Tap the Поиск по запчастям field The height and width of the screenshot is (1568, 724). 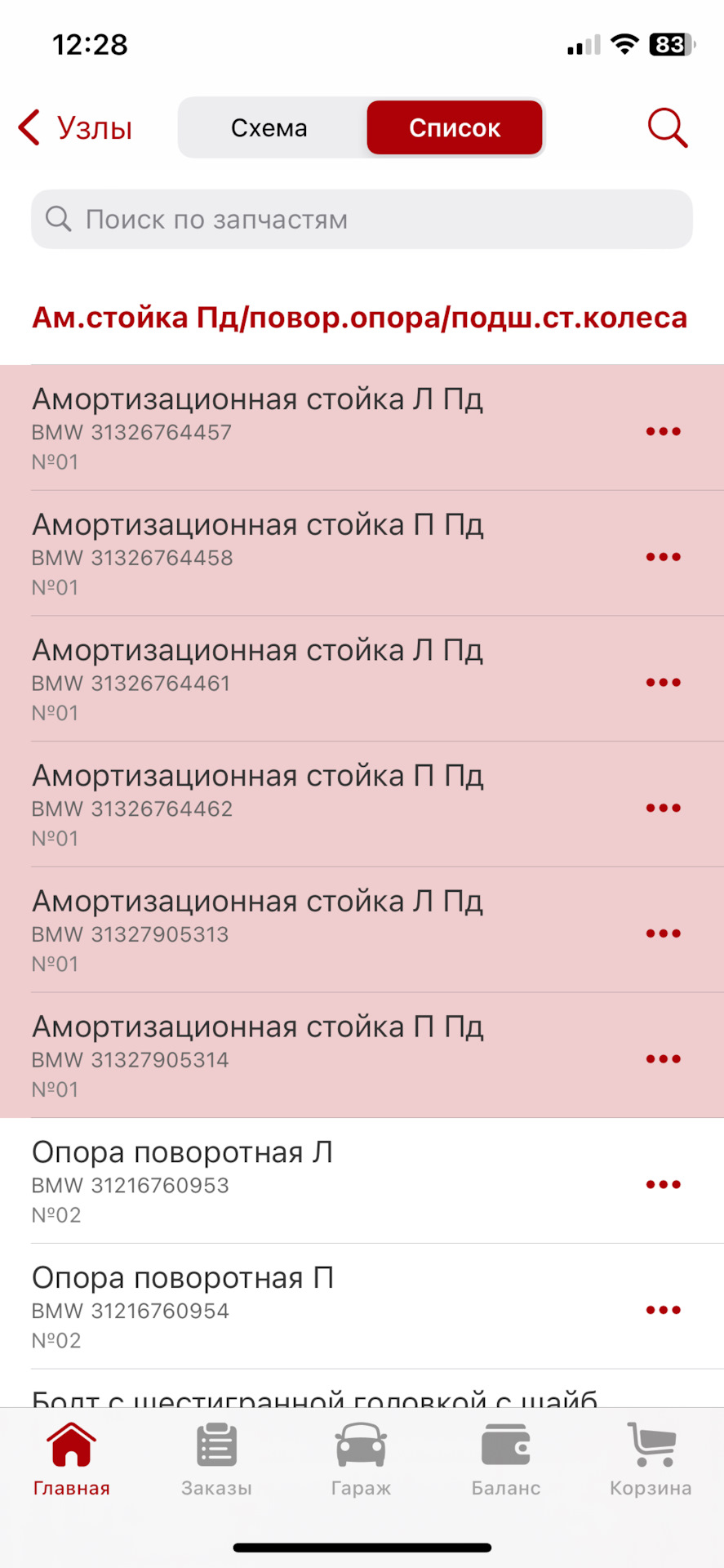362,220
